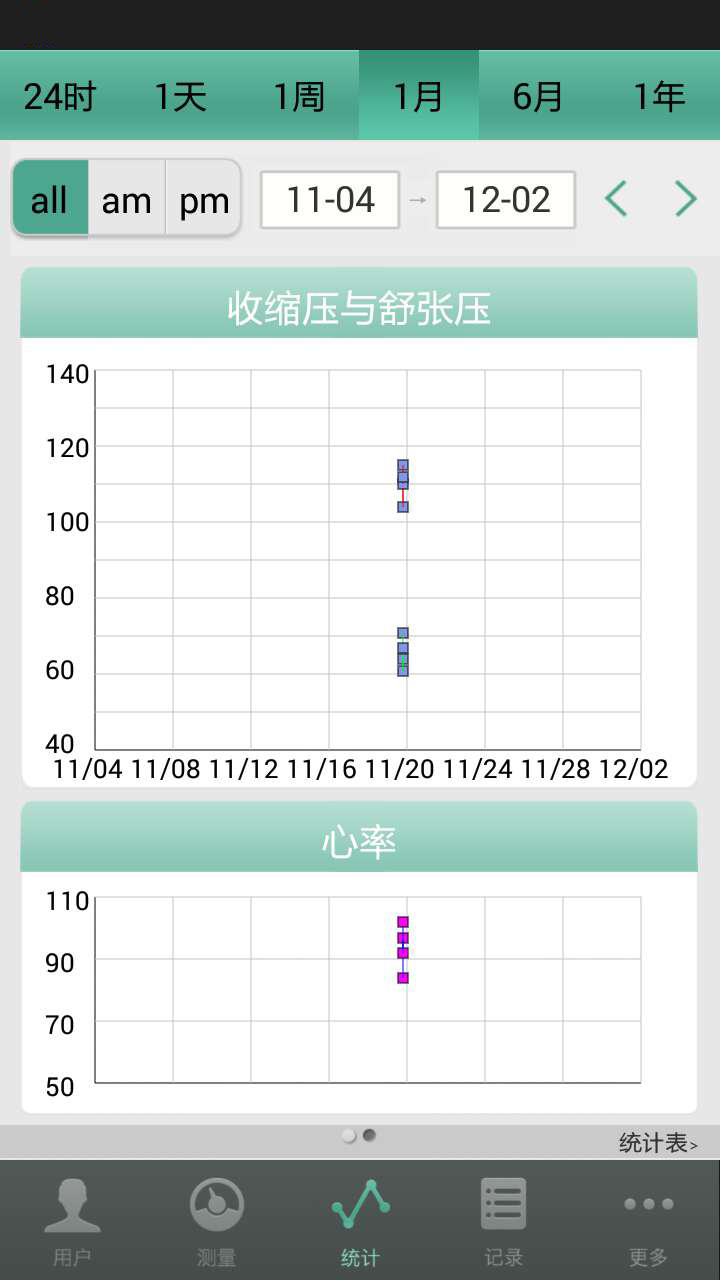
Task: Switch to the 6月 range
Action: (x=538, y=97)
